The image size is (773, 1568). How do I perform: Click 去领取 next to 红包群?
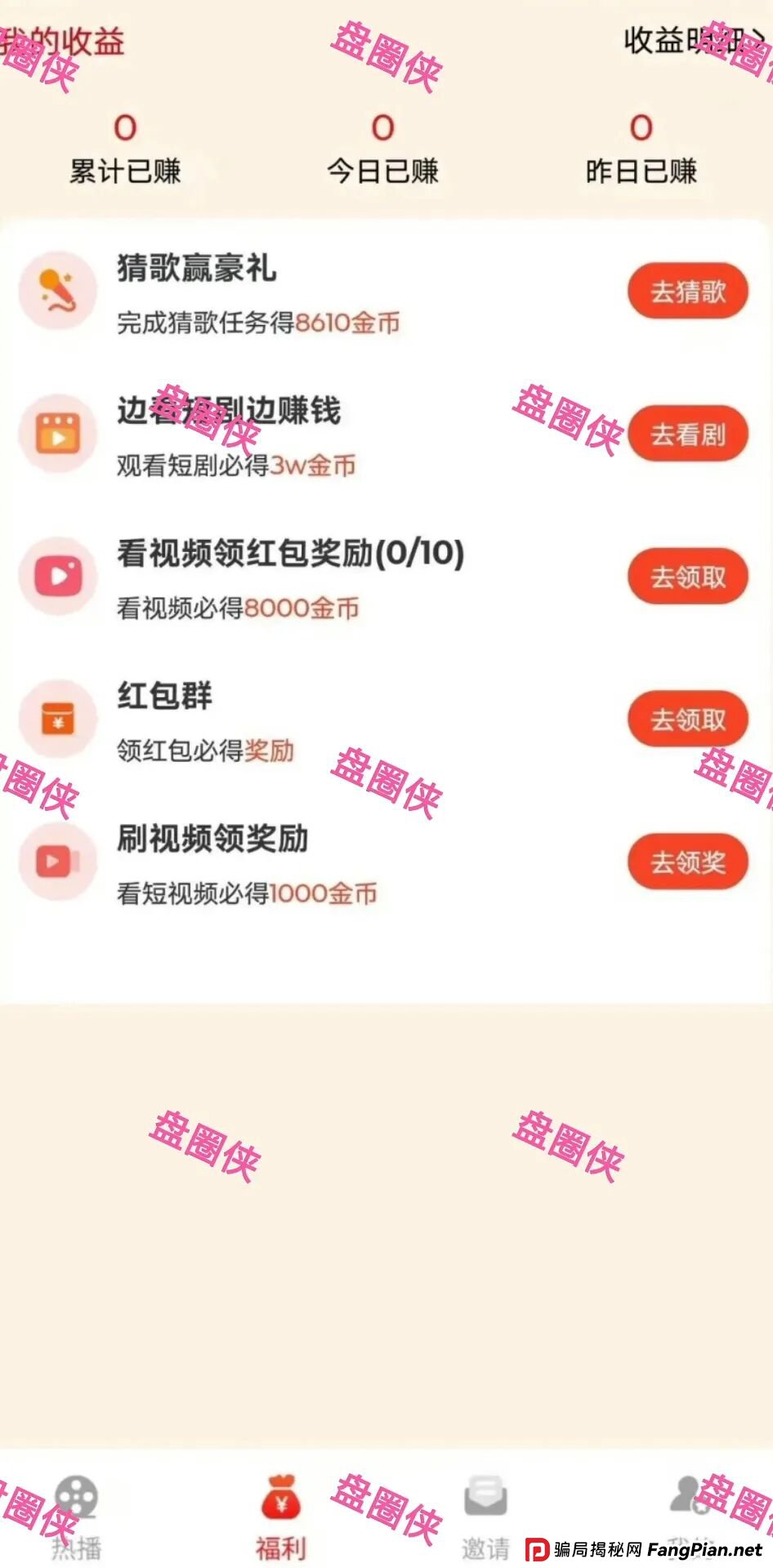[687, 719]
